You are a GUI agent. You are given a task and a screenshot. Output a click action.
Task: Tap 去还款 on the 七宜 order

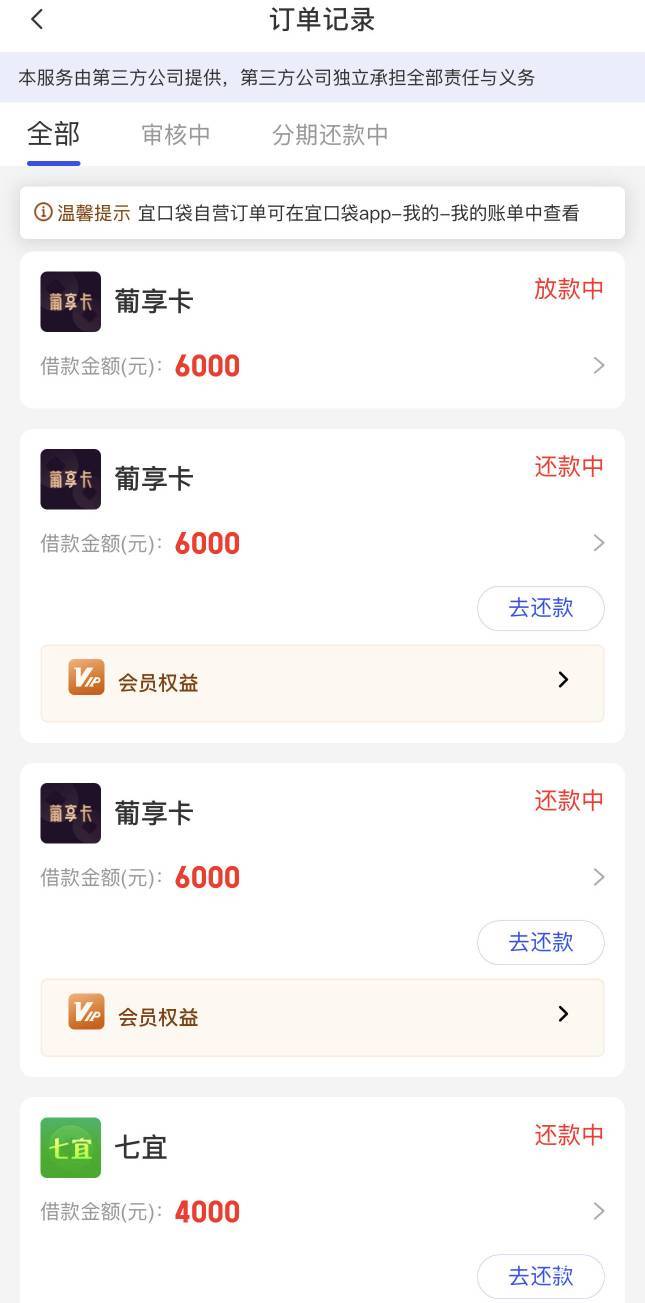click(x=540, y=1276)
